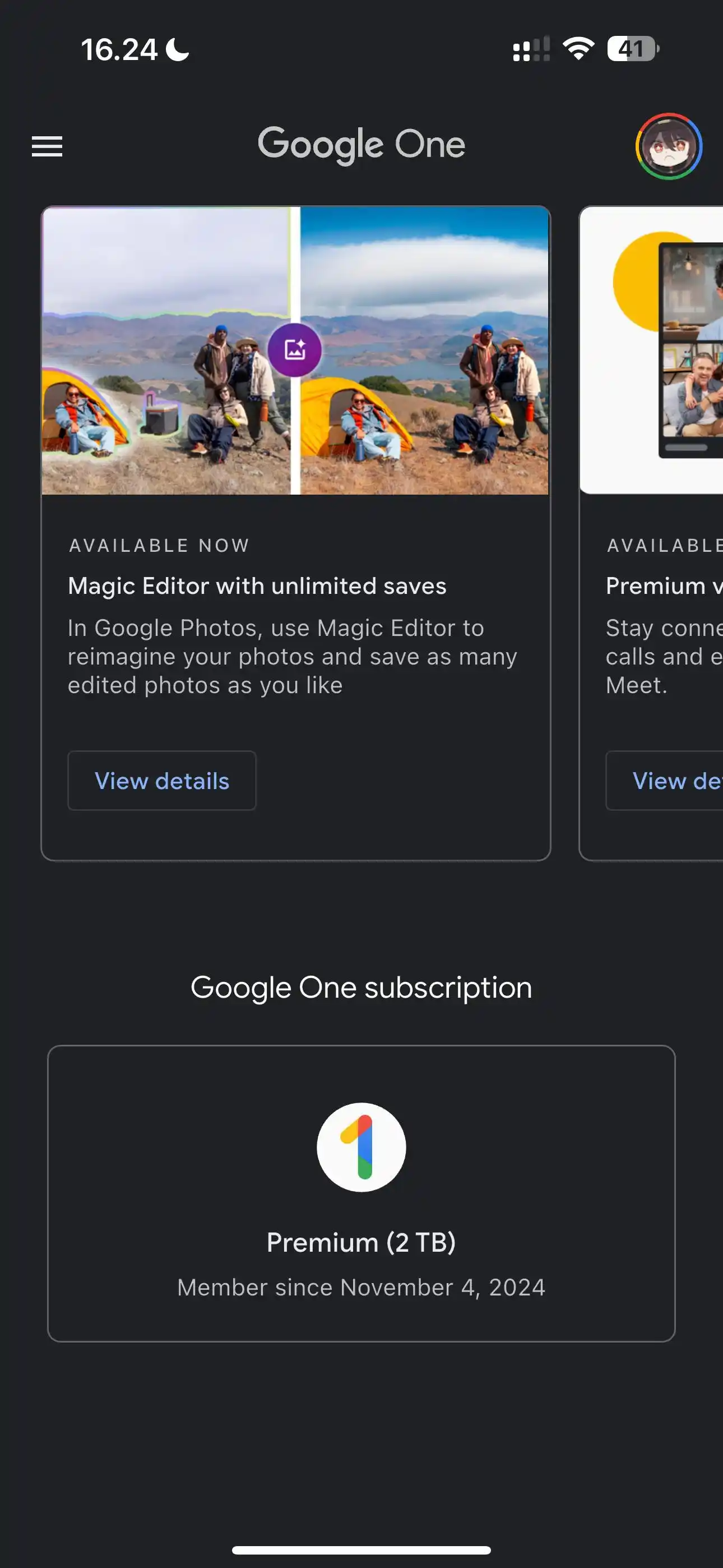Open the Premium (2 TB) subscription card

pos(361,1193)
